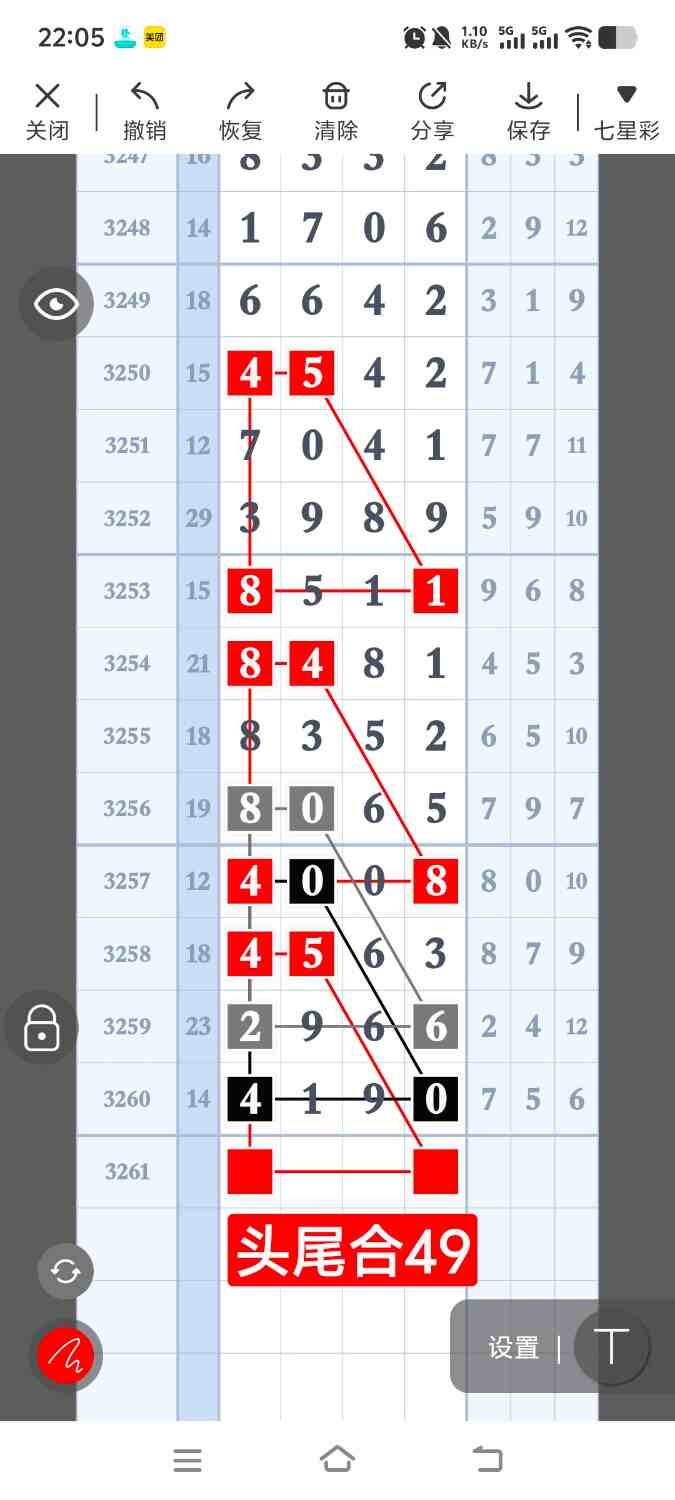Redo the undone action

[x=240, y=110]
